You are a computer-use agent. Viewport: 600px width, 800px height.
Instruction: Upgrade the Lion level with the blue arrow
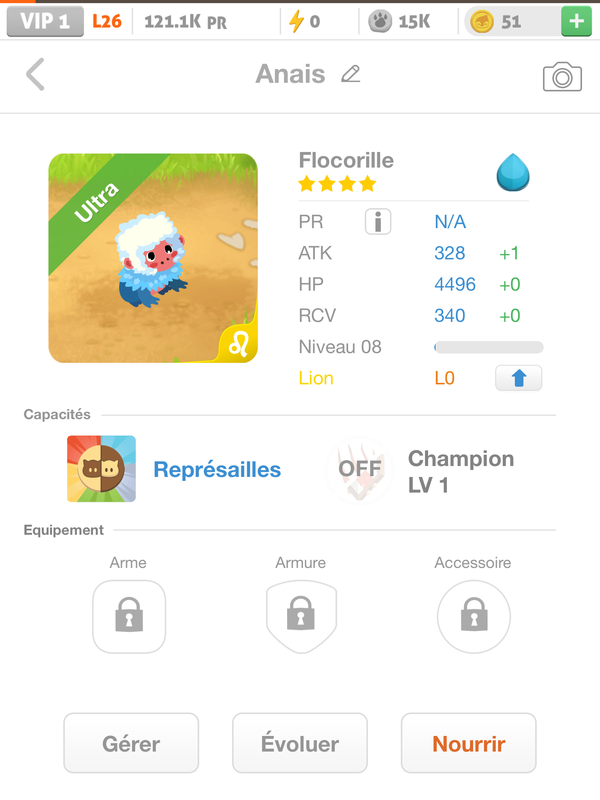[518, 378]
